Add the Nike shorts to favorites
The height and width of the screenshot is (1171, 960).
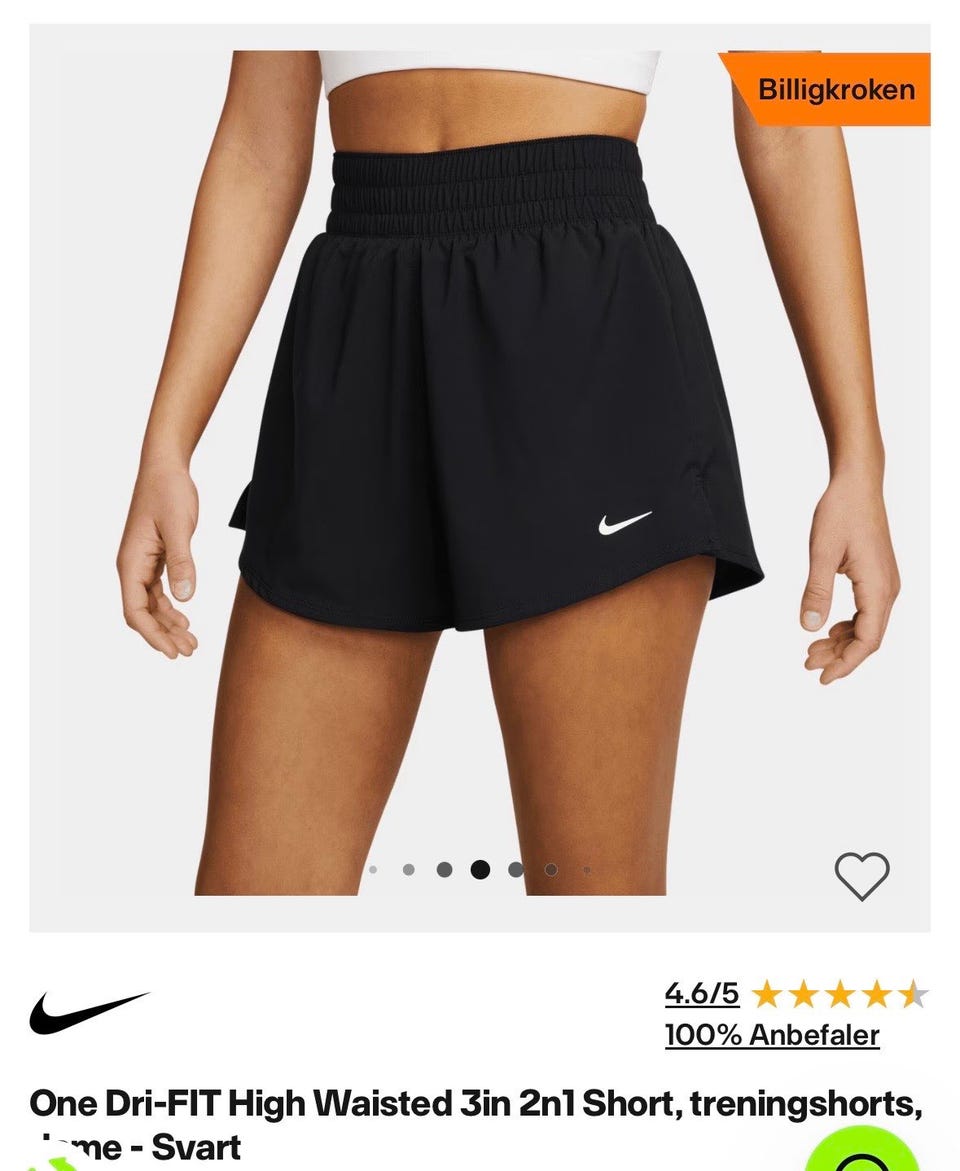861,876
